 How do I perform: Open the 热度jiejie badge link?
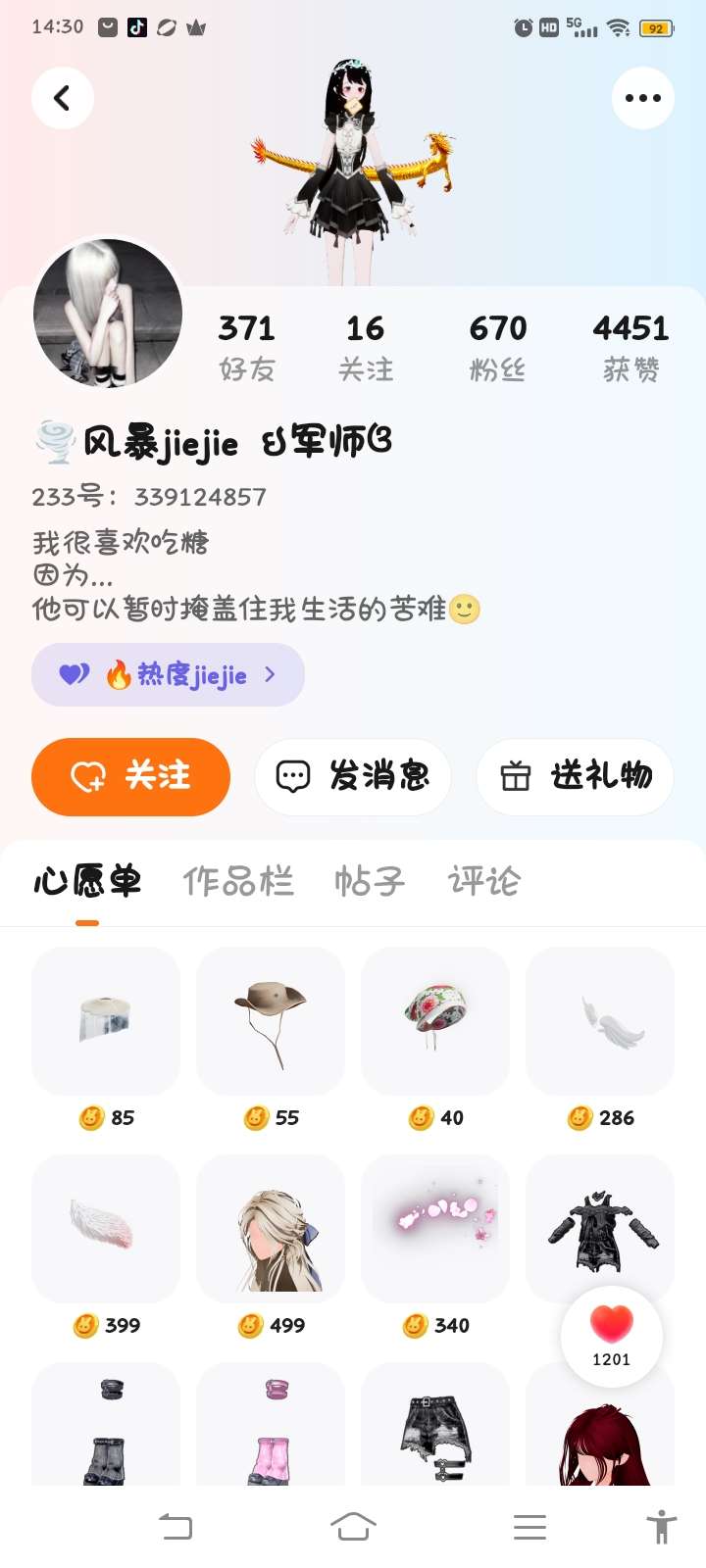[168, 674]
